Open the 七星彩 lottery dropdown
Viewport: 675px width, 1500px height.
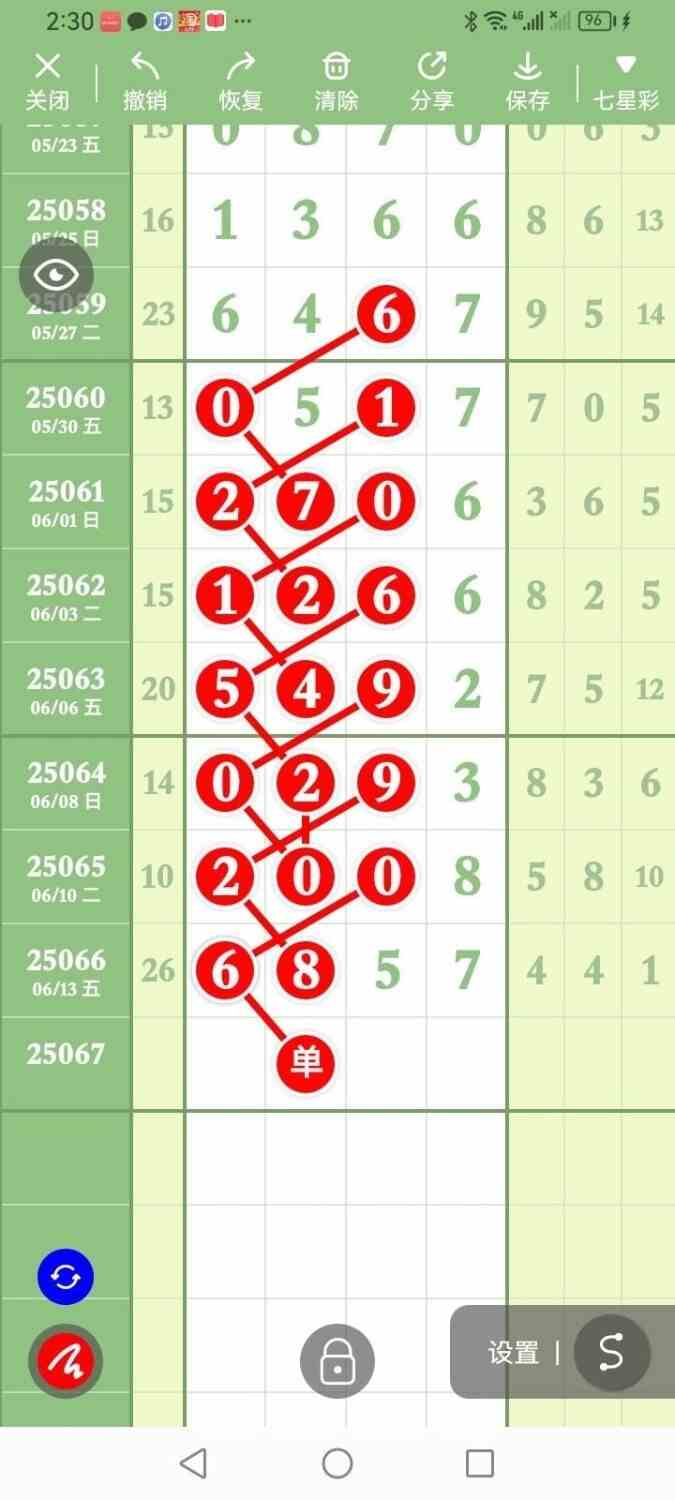(x=625, y=82)
